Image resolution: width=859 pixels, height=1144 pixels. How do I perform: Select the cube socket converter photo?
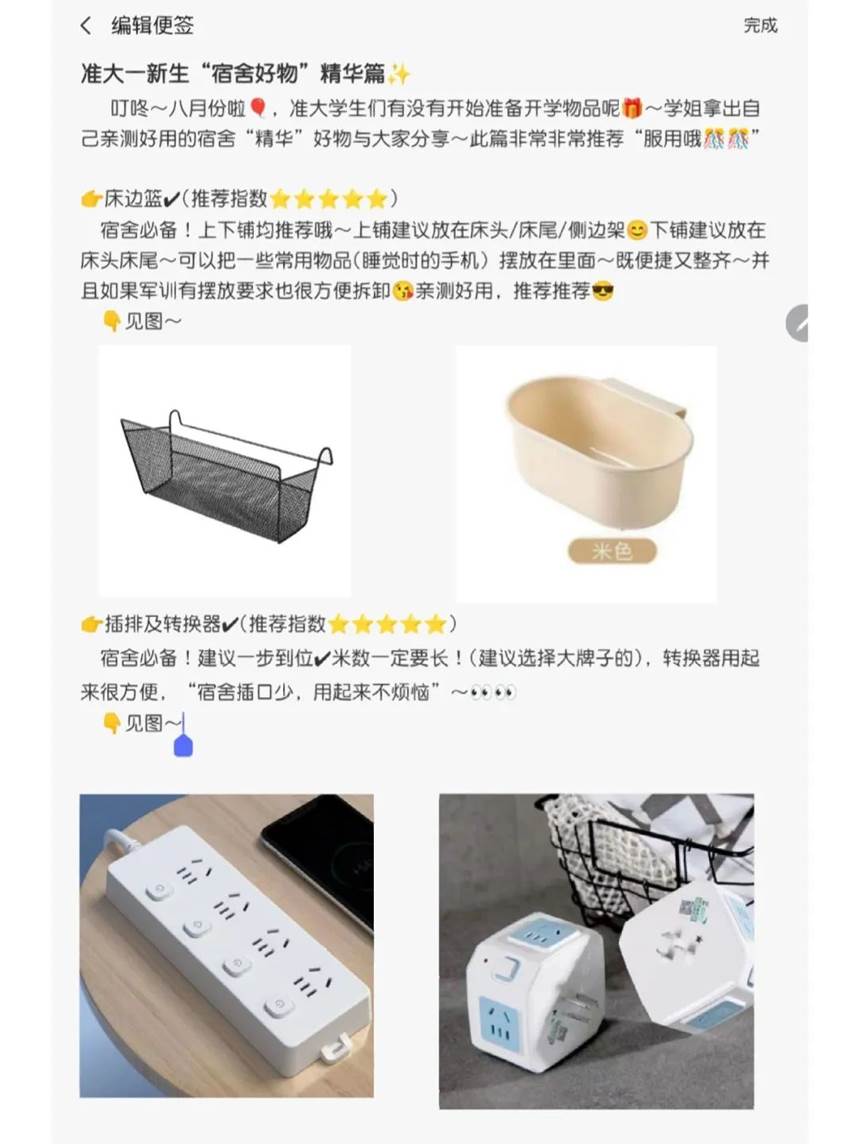[596, 951]
